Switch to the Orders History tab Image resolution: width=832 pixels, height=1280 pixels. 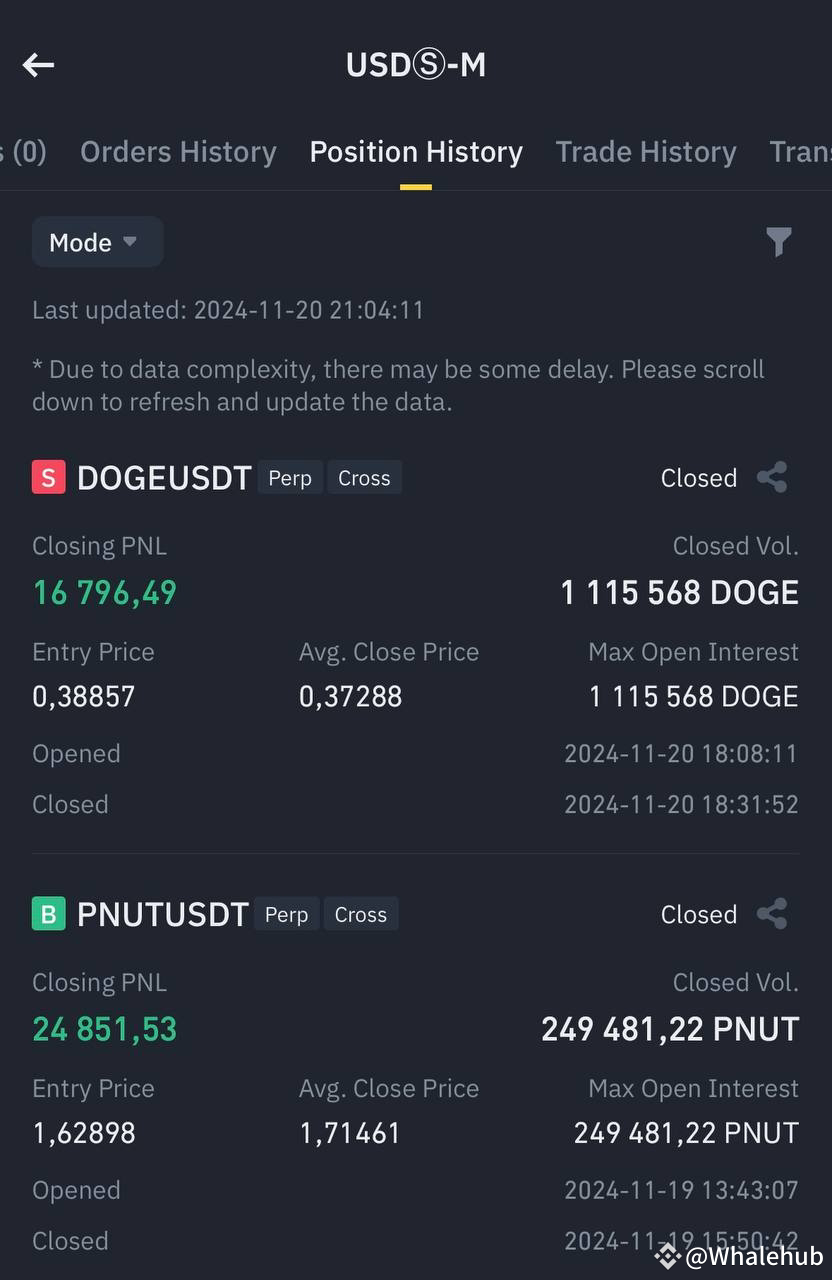click(178, 151)
